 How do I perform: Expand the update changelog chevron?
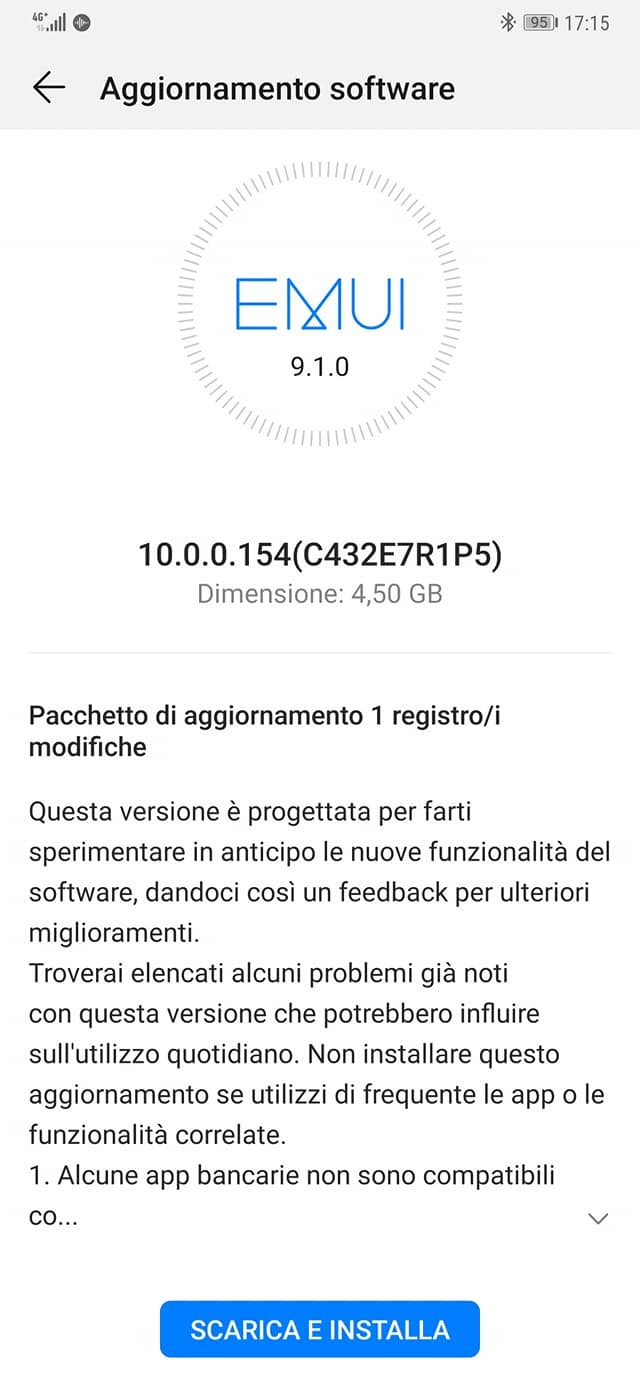(598, 1218)
